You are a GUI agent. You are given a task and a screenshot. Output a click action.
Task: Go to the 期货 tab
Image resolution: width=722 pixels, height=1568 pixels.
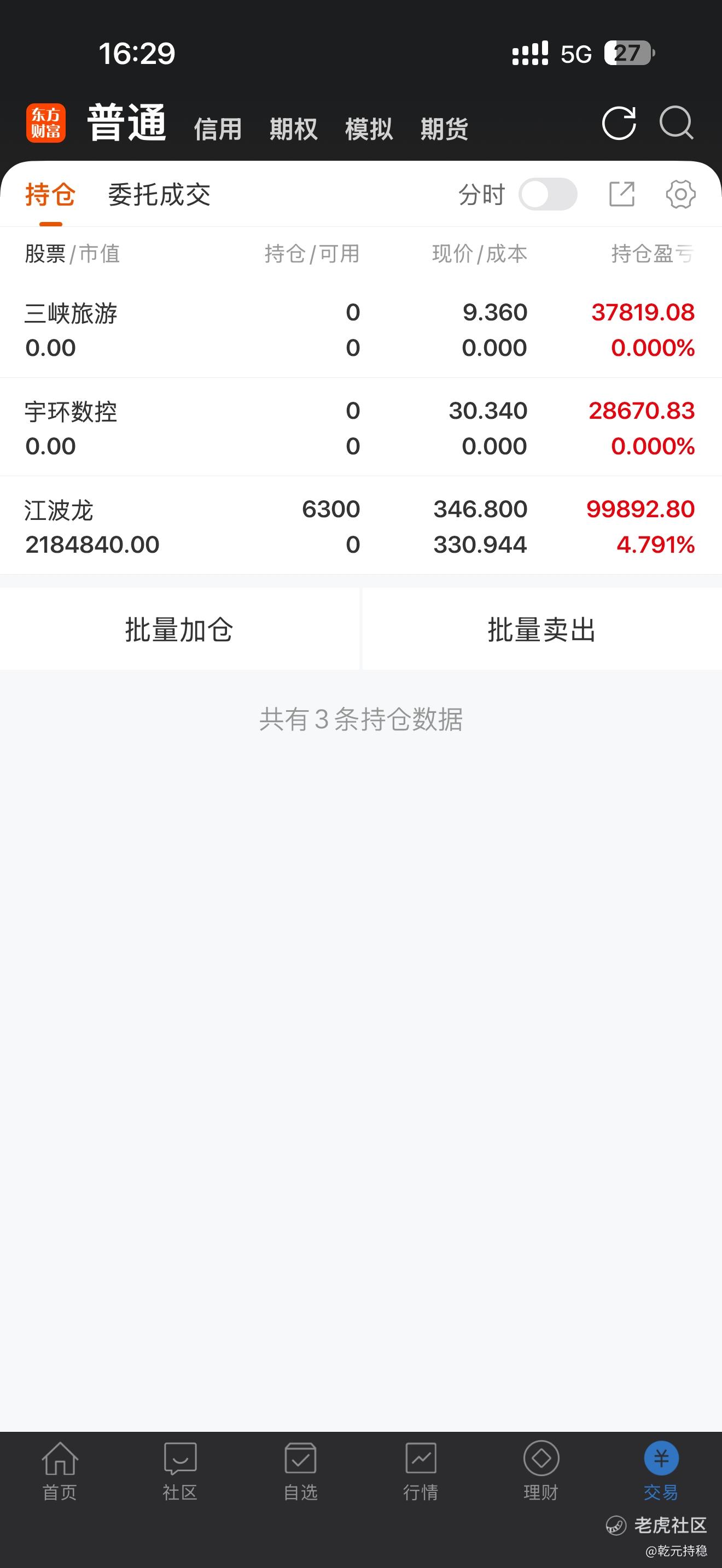[444, 129]
